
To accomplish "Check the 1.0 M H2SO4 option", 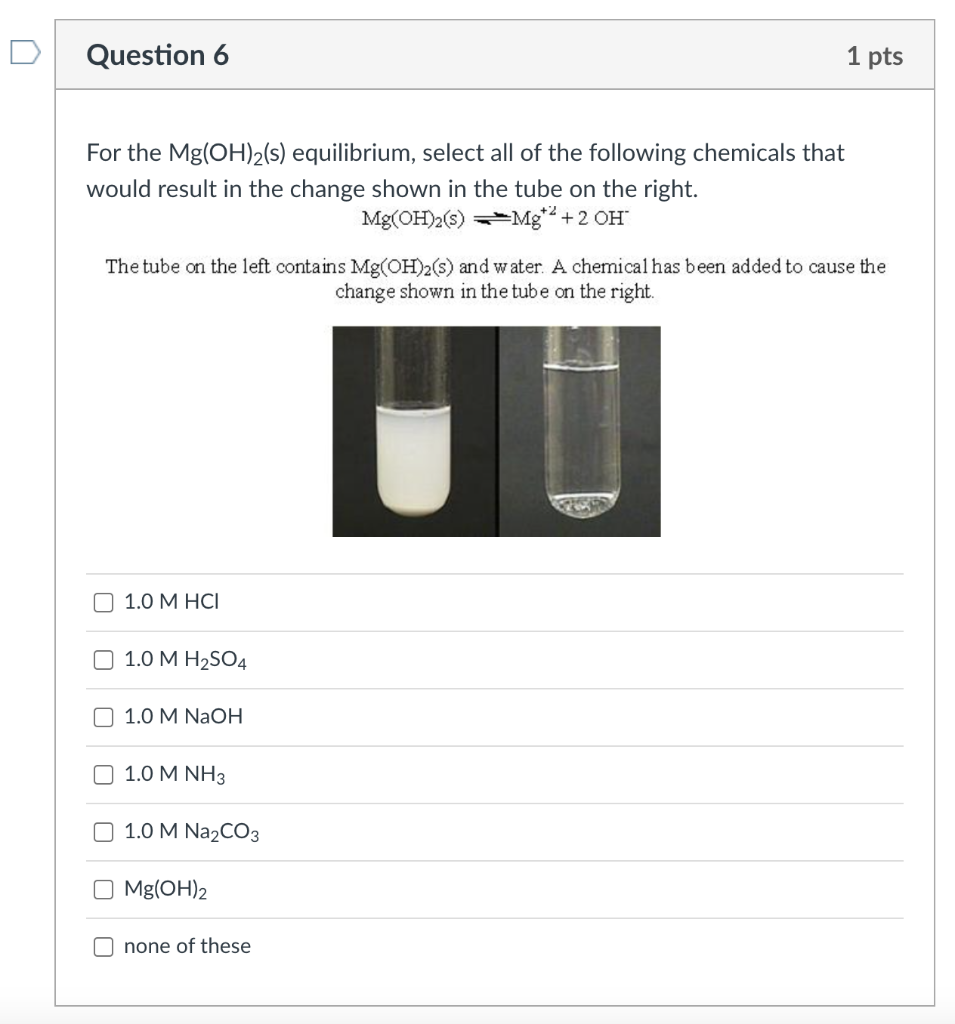I will [x=103, y=659].
